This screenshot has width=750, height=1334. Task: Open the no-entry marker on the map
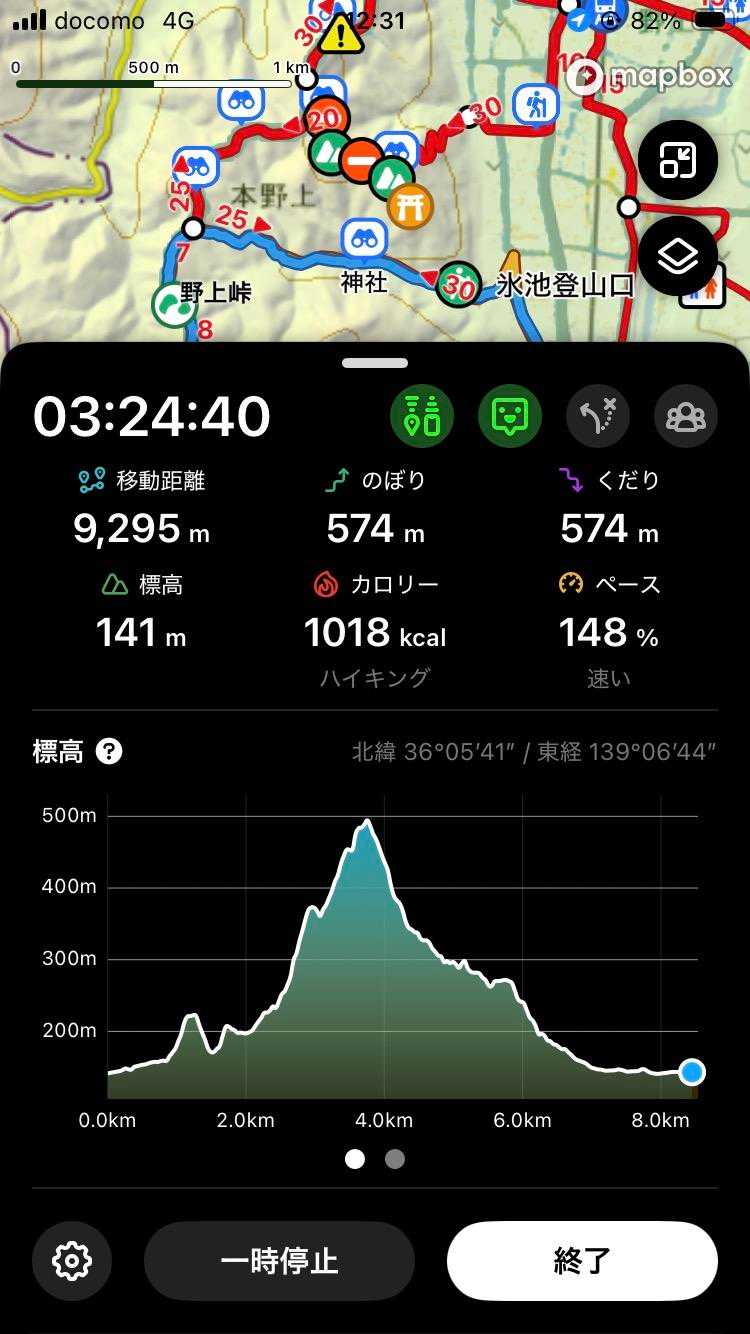(361, 161)
